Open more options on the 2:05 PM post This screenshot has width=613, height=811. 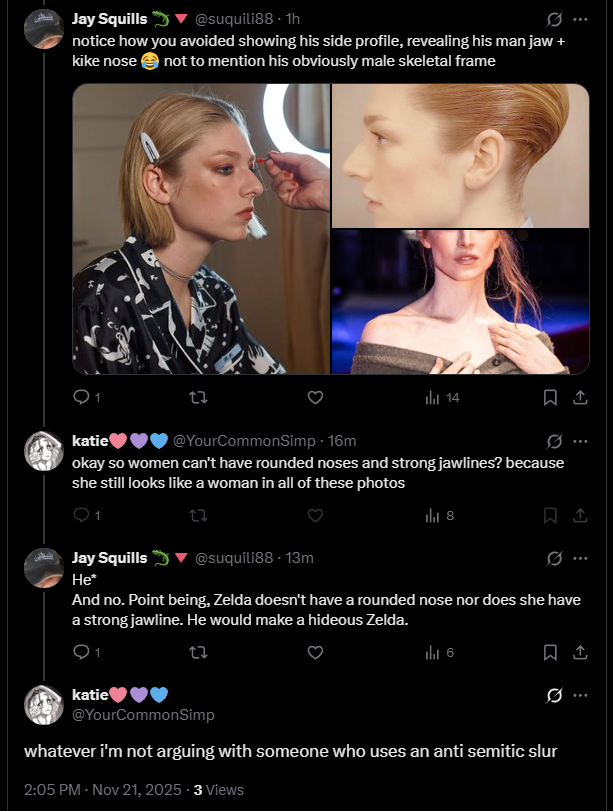(580, 695)
